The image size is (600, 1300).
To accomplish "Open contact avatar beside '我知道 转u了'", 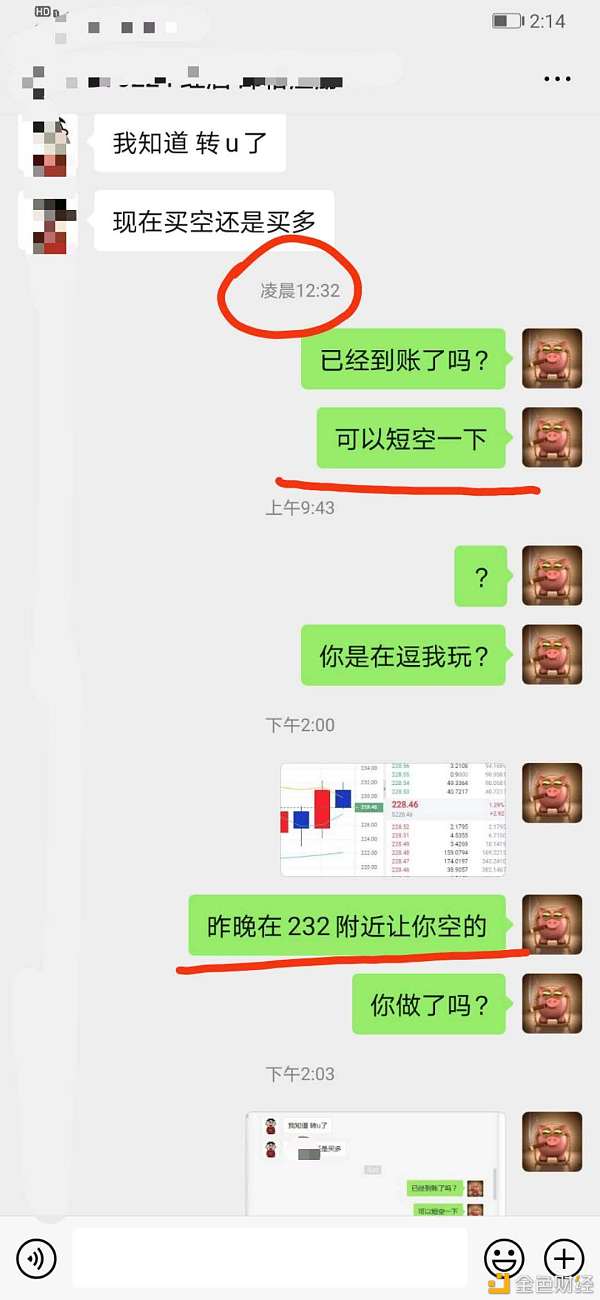I will coord(50,143).
